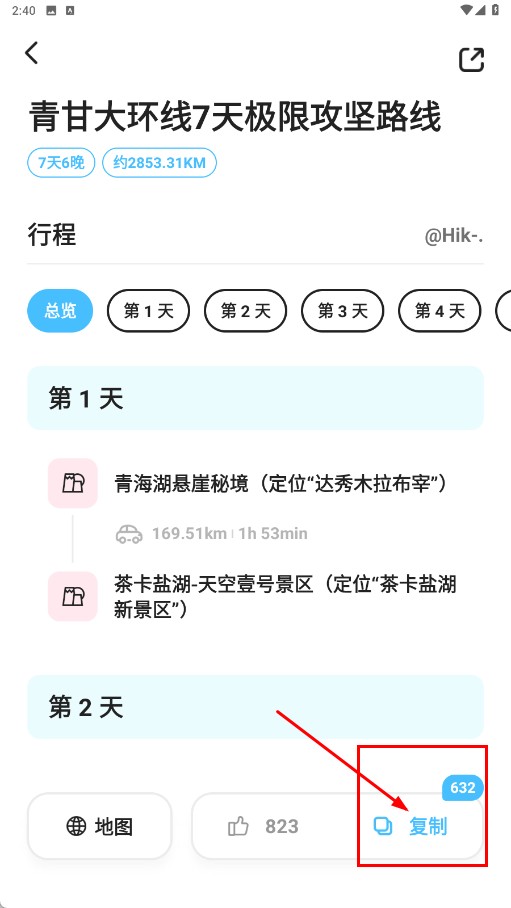The height and width of the screenshot is (908, 511).
Task: Open the 地图 map view
Action: click(100, 826)
